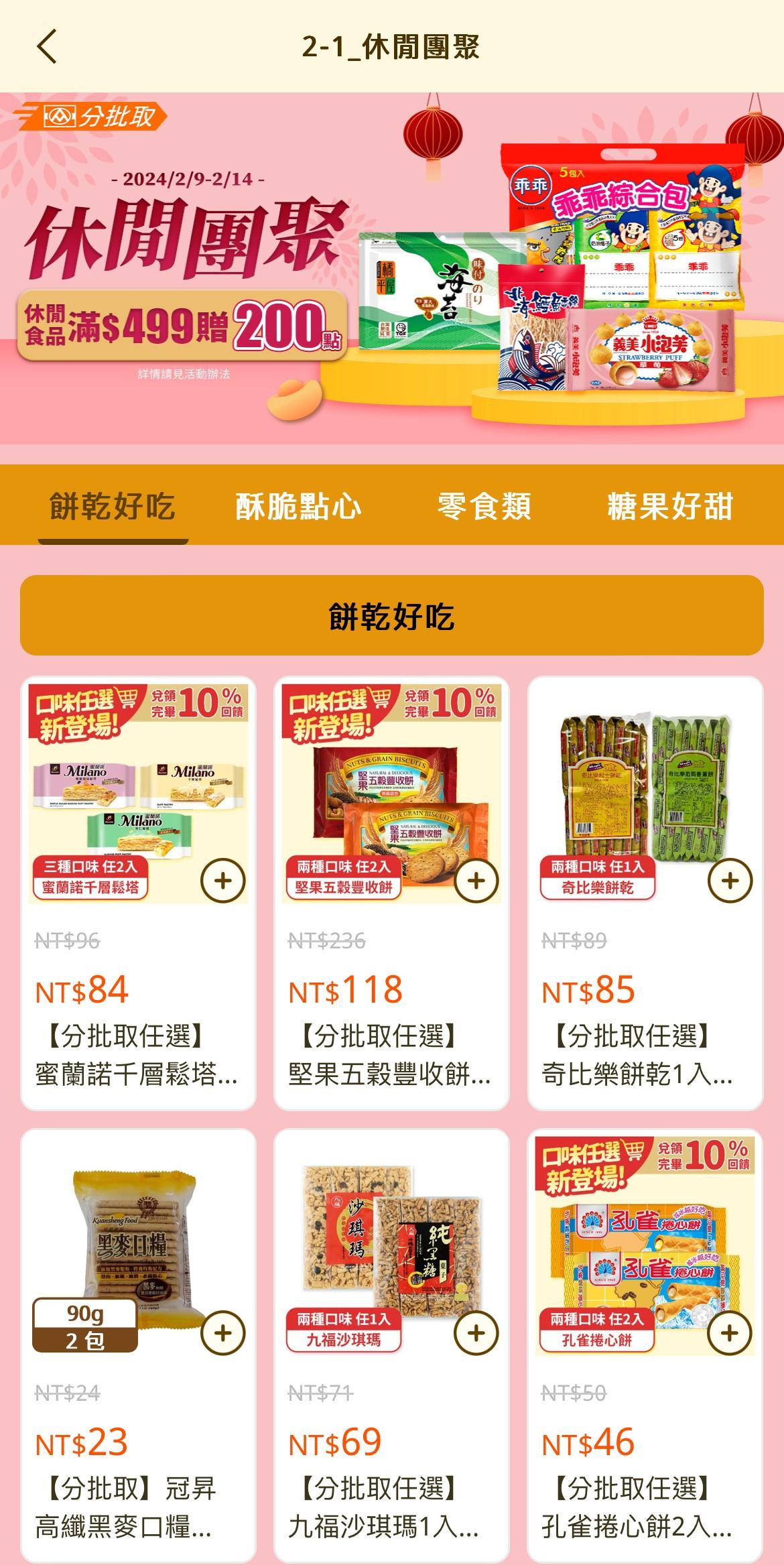Add 堅果五穀豐收餅 to cart

(476, 881)
